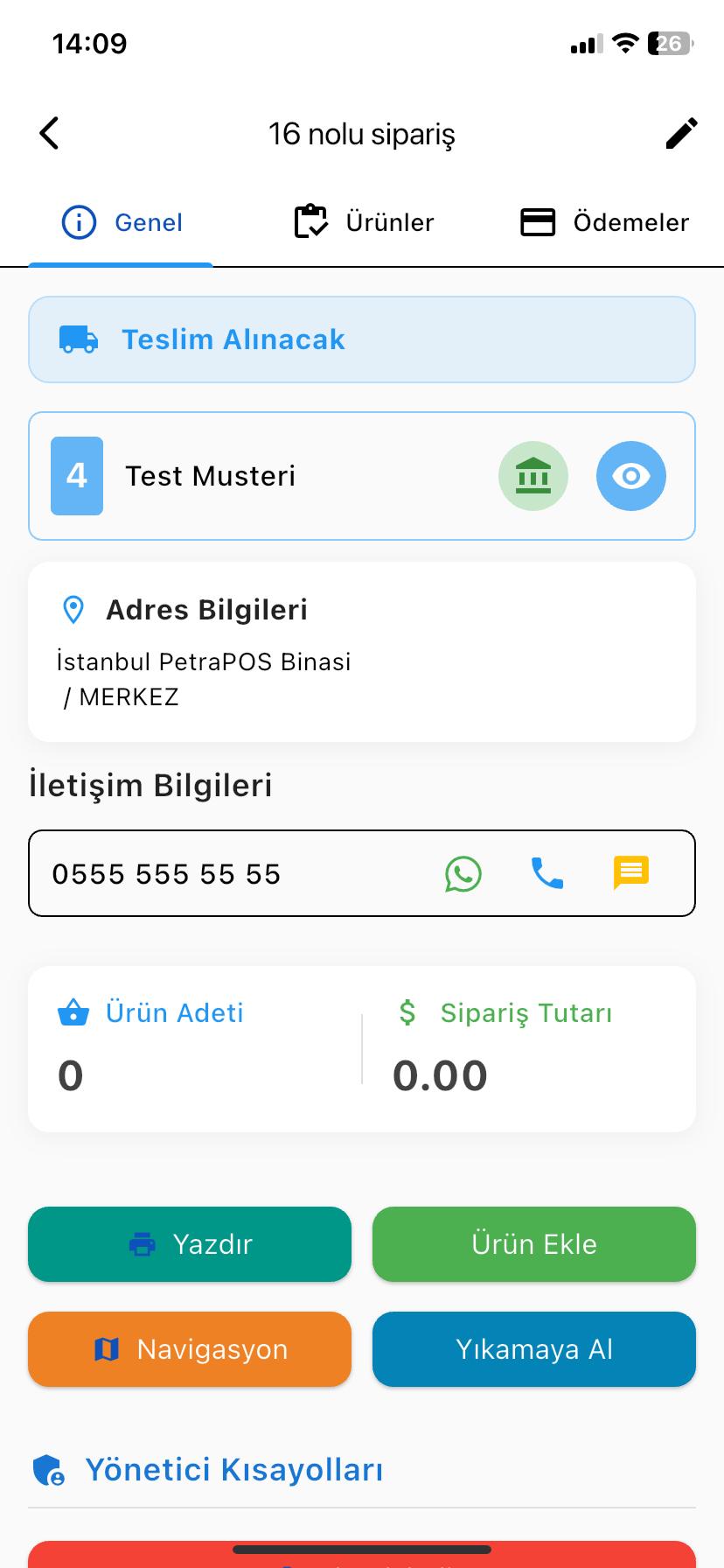Open customer account via bank icon
Screen dimensions: 724x1568
coord(533,476)
